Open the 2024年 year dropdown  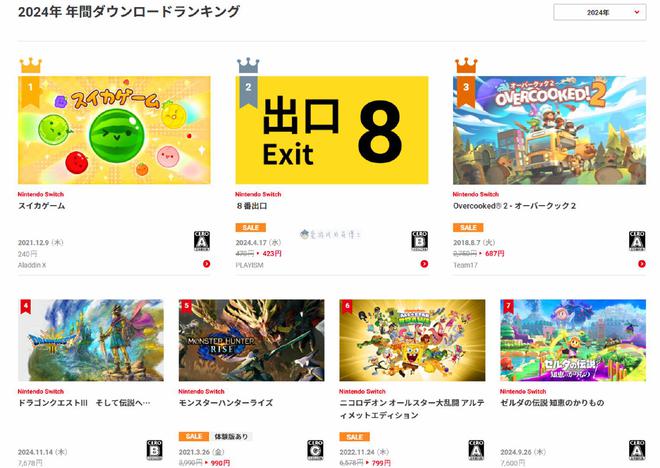pos(599,12)
